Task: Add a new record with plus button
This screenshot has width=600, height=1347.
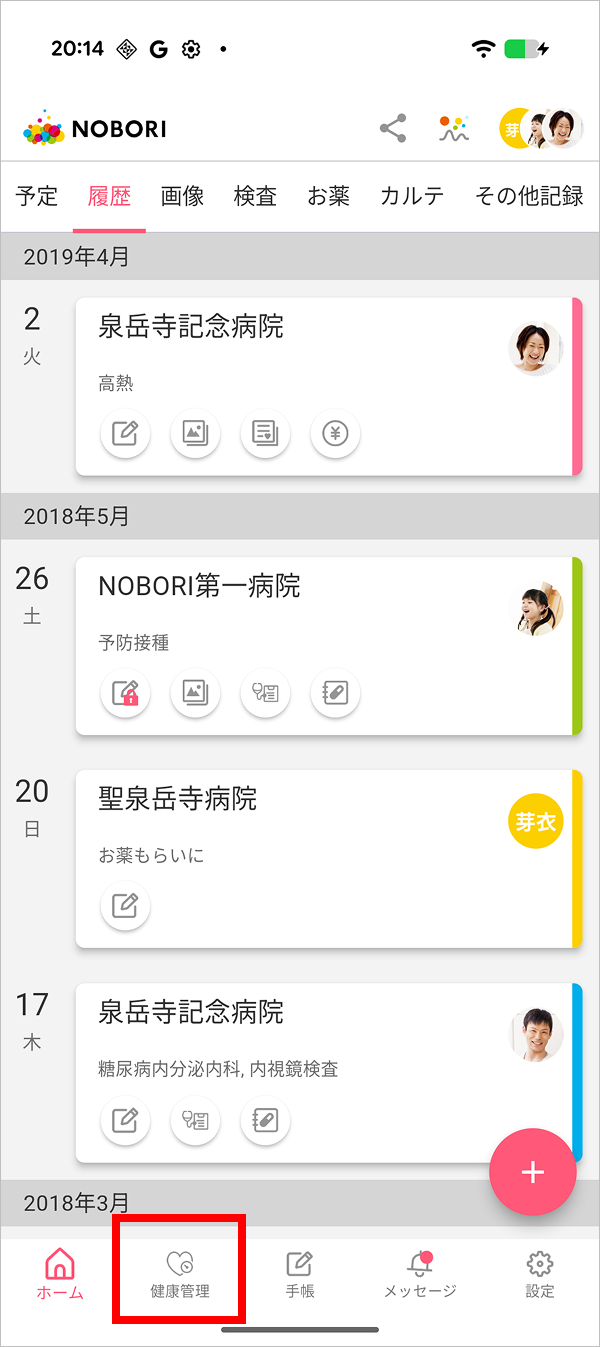Action: tap(533, 1172)
